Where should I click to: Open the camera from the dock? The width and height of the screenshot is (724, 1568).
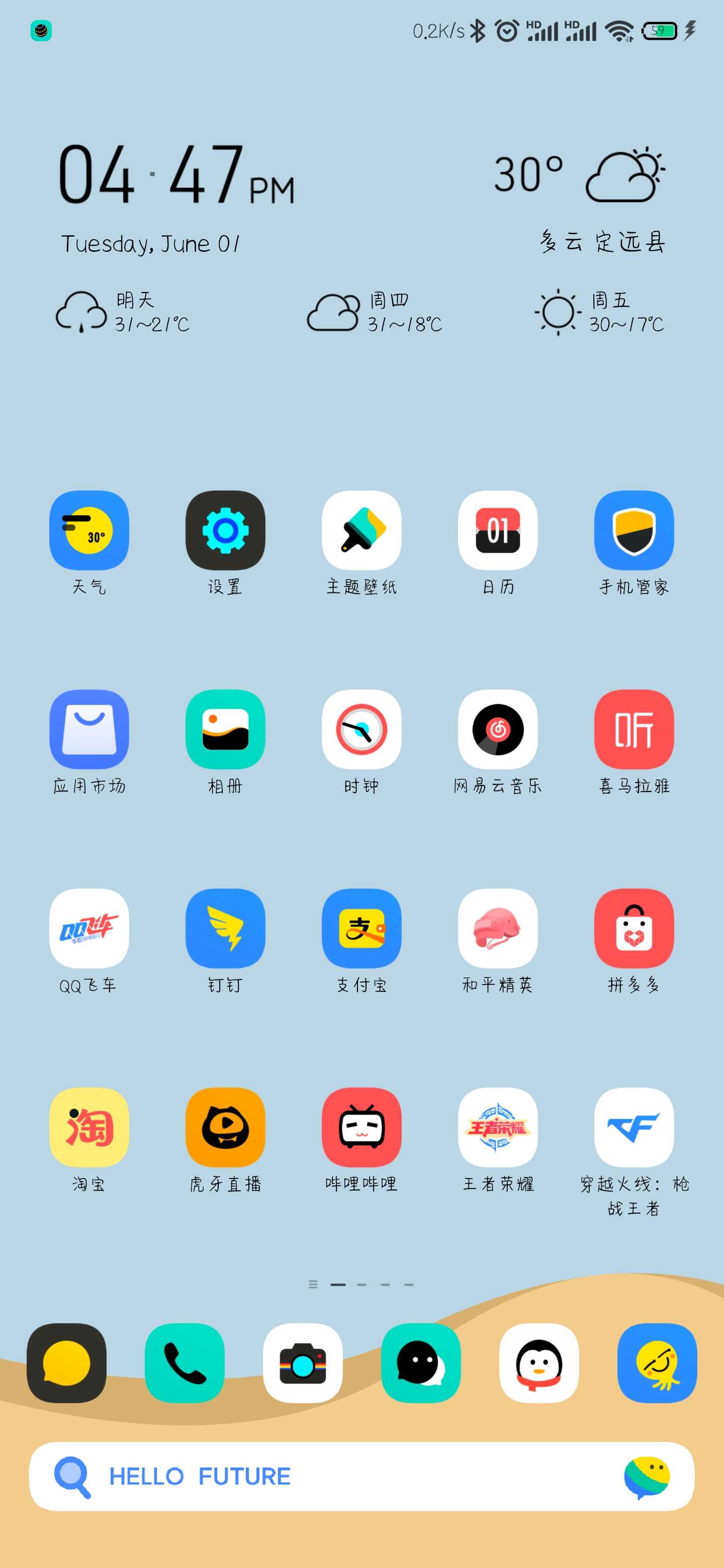[x=303, y=1363]
